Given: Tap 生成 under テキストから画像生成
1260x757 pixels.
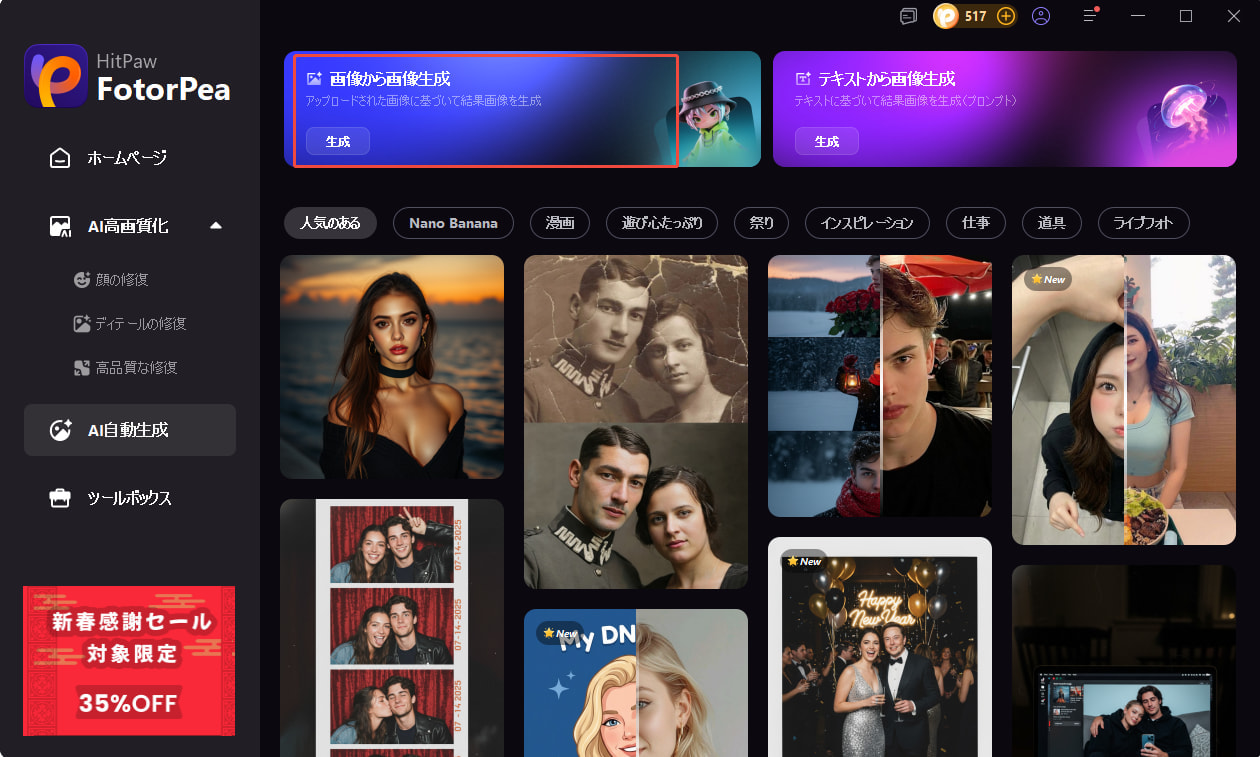Looking at the screenshot, I should coord(827,142).
